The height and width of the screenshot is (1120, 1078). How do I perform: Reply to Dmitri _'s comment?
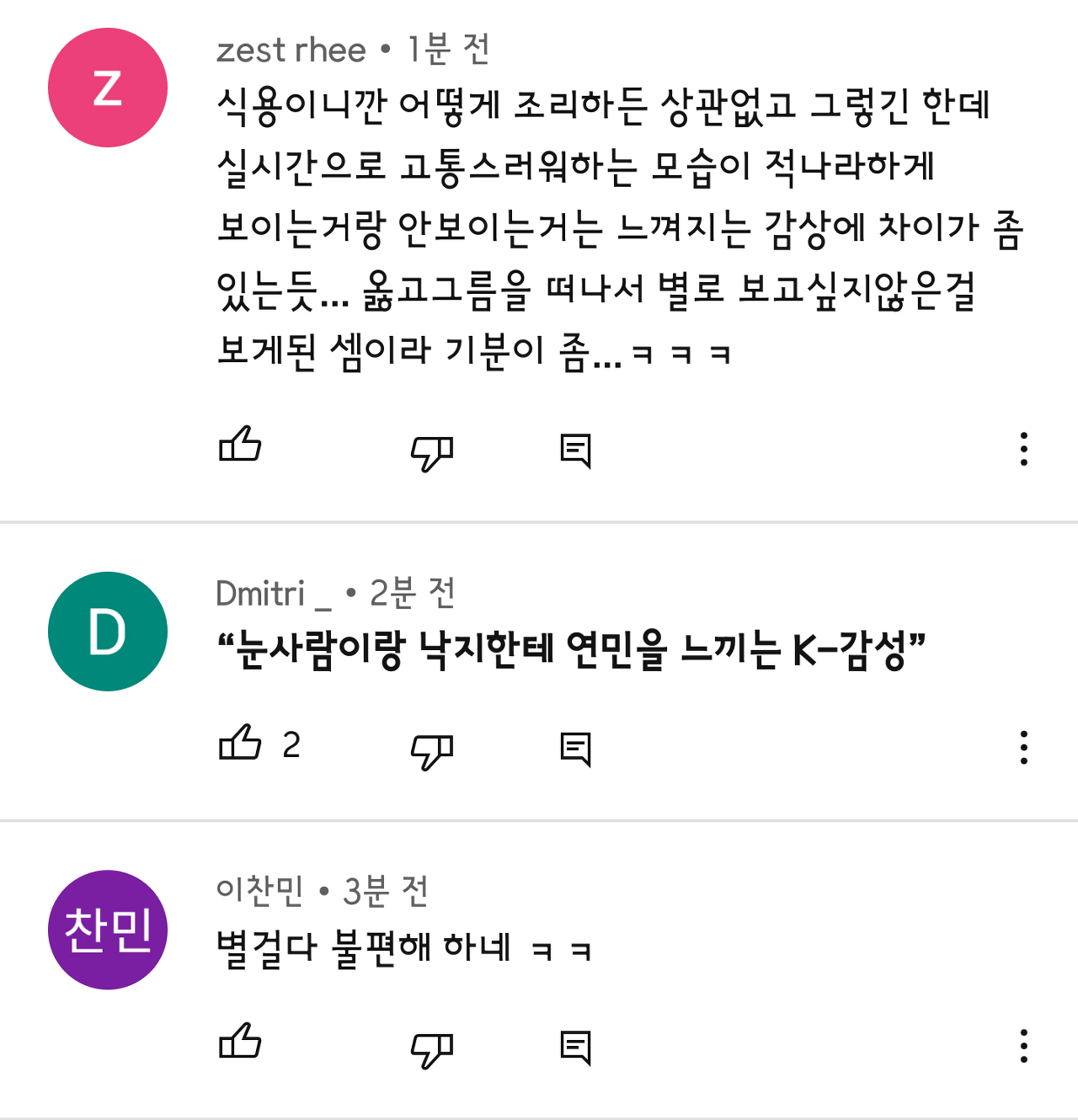tap(576, 749)
